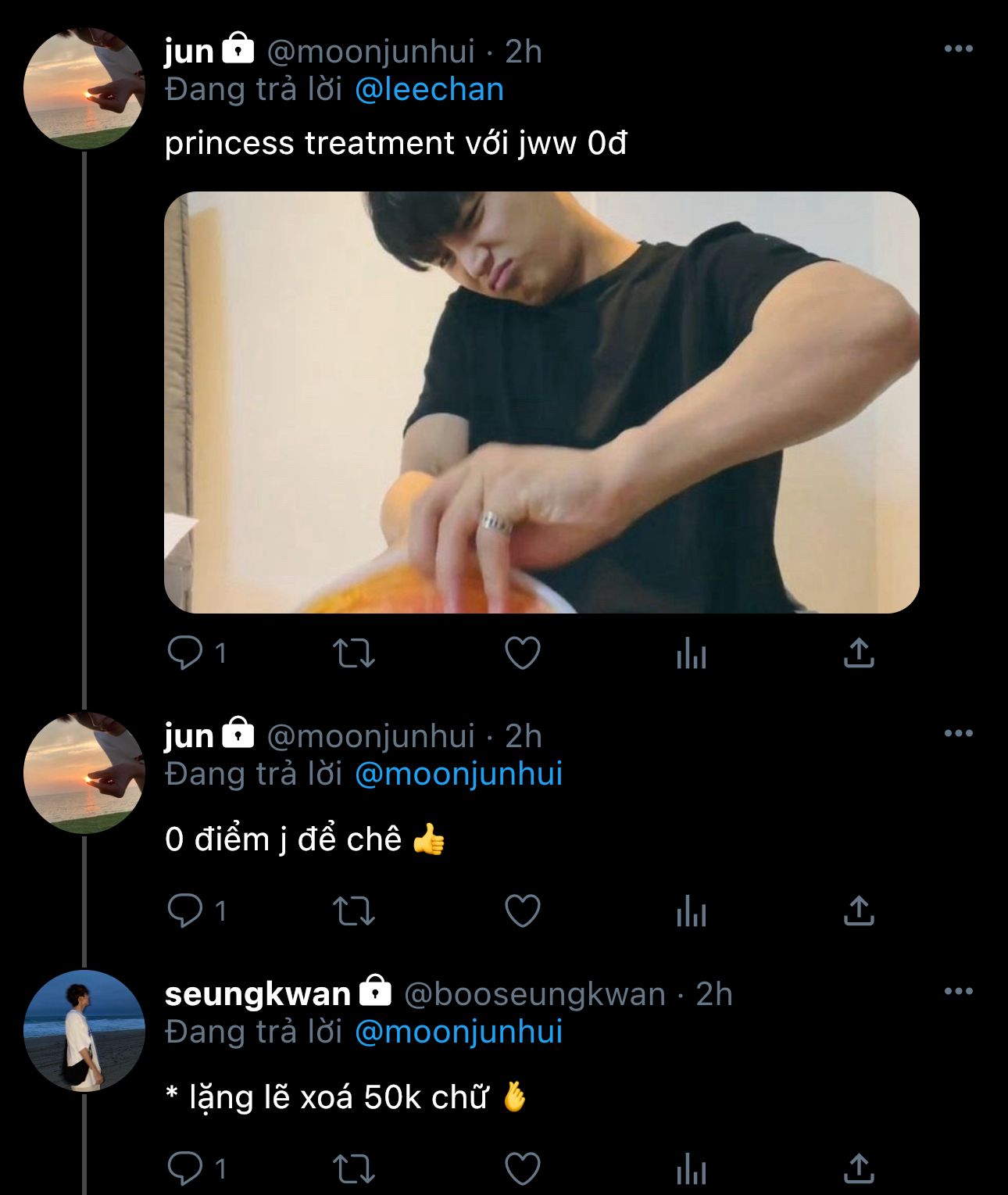The image size is (1008, 1195).
Task: Share the '0 điểm j để chê' tweet
Action: click(859, 911)
